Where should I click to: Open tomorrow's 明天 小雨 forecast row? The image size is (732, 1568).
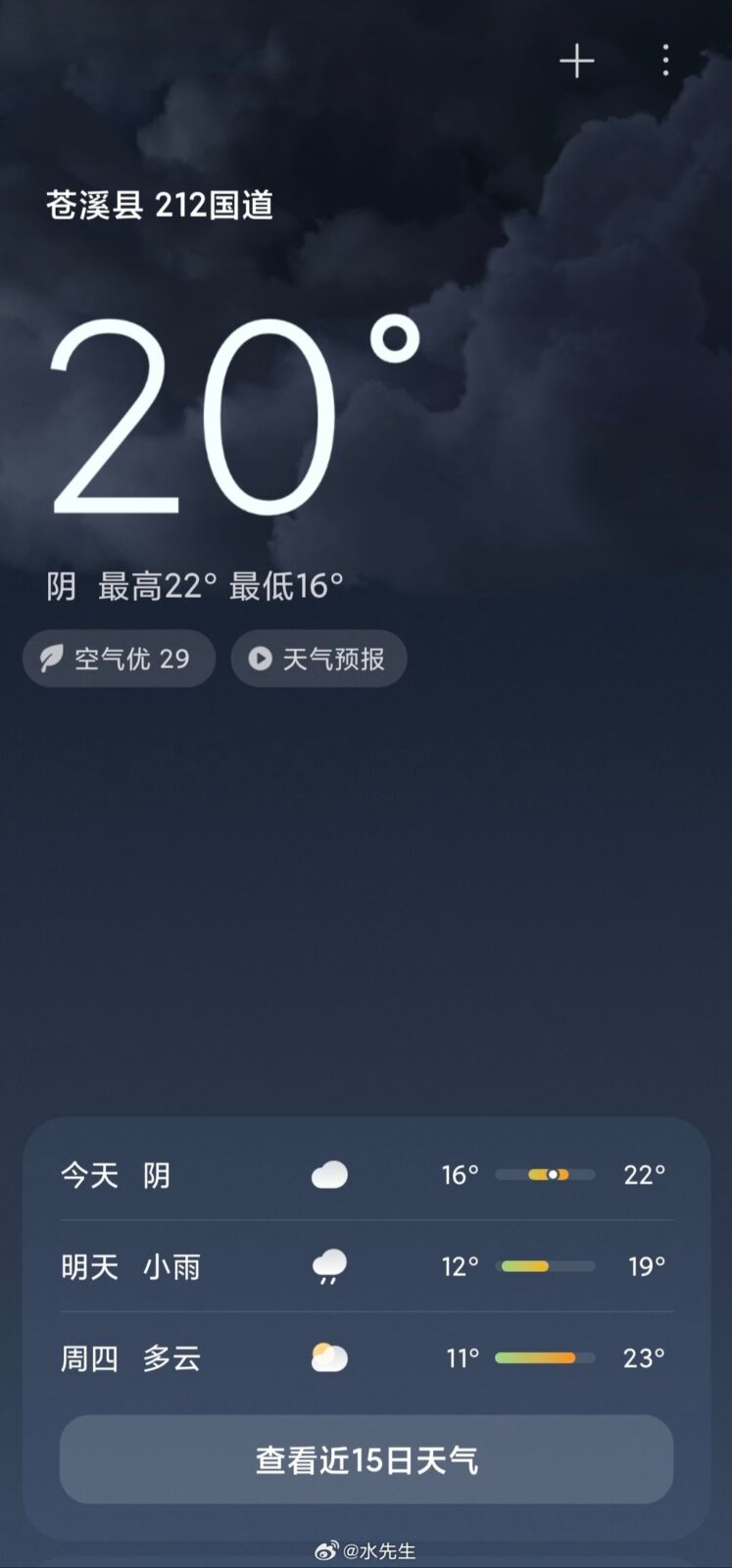(366, 1266)
